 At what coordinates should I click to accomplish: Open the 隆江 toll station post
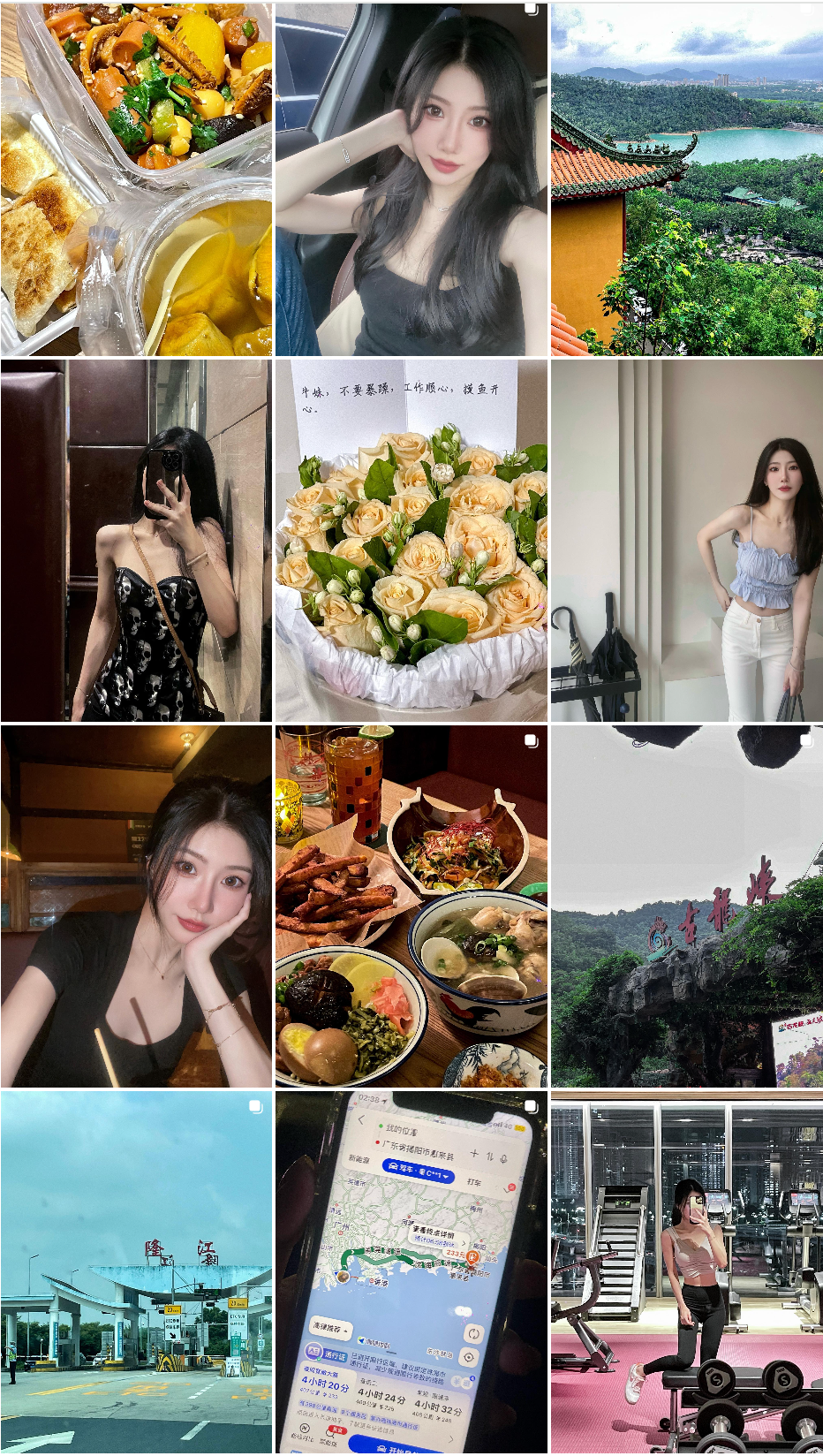136,1272
